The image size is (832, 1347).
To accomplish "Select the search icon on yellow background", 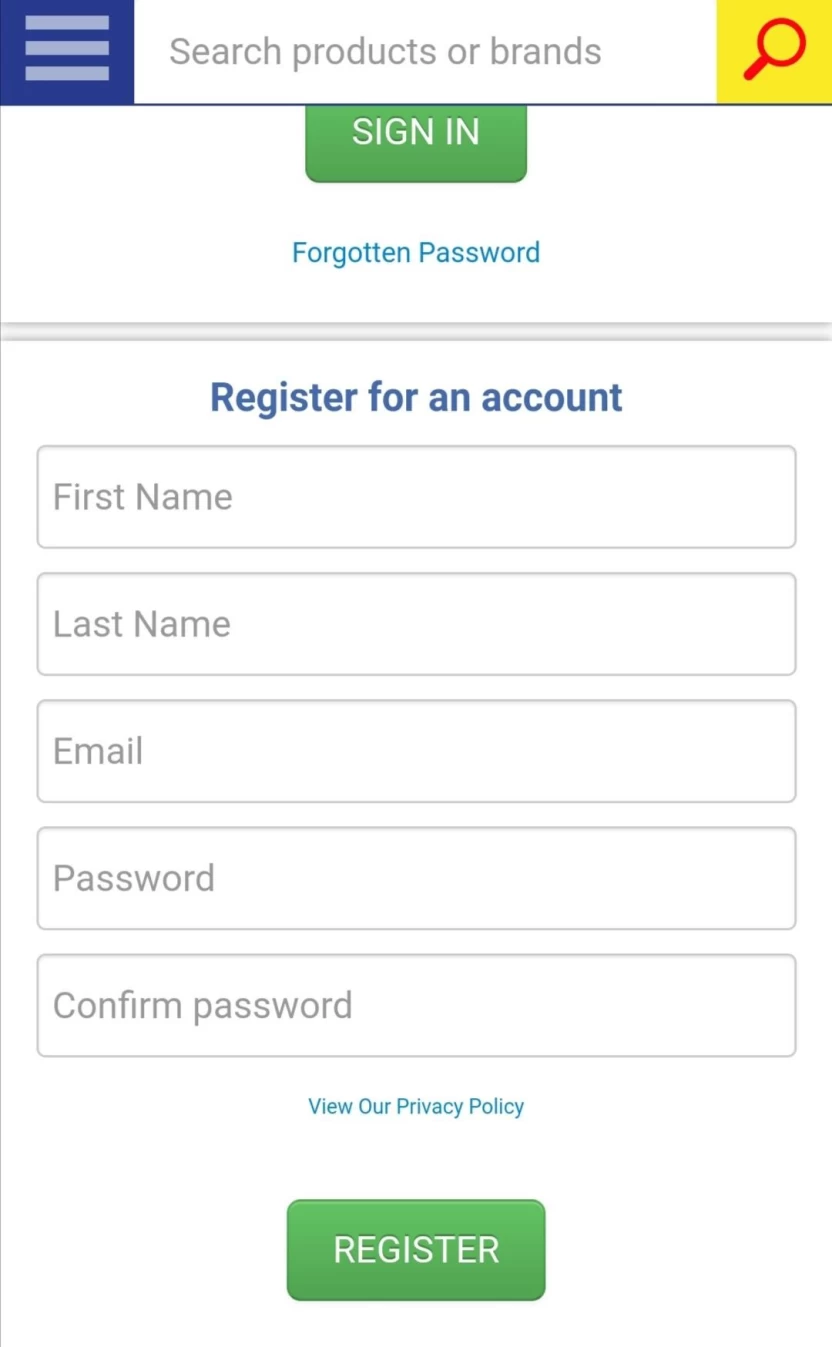I will [x=773, y=50].
